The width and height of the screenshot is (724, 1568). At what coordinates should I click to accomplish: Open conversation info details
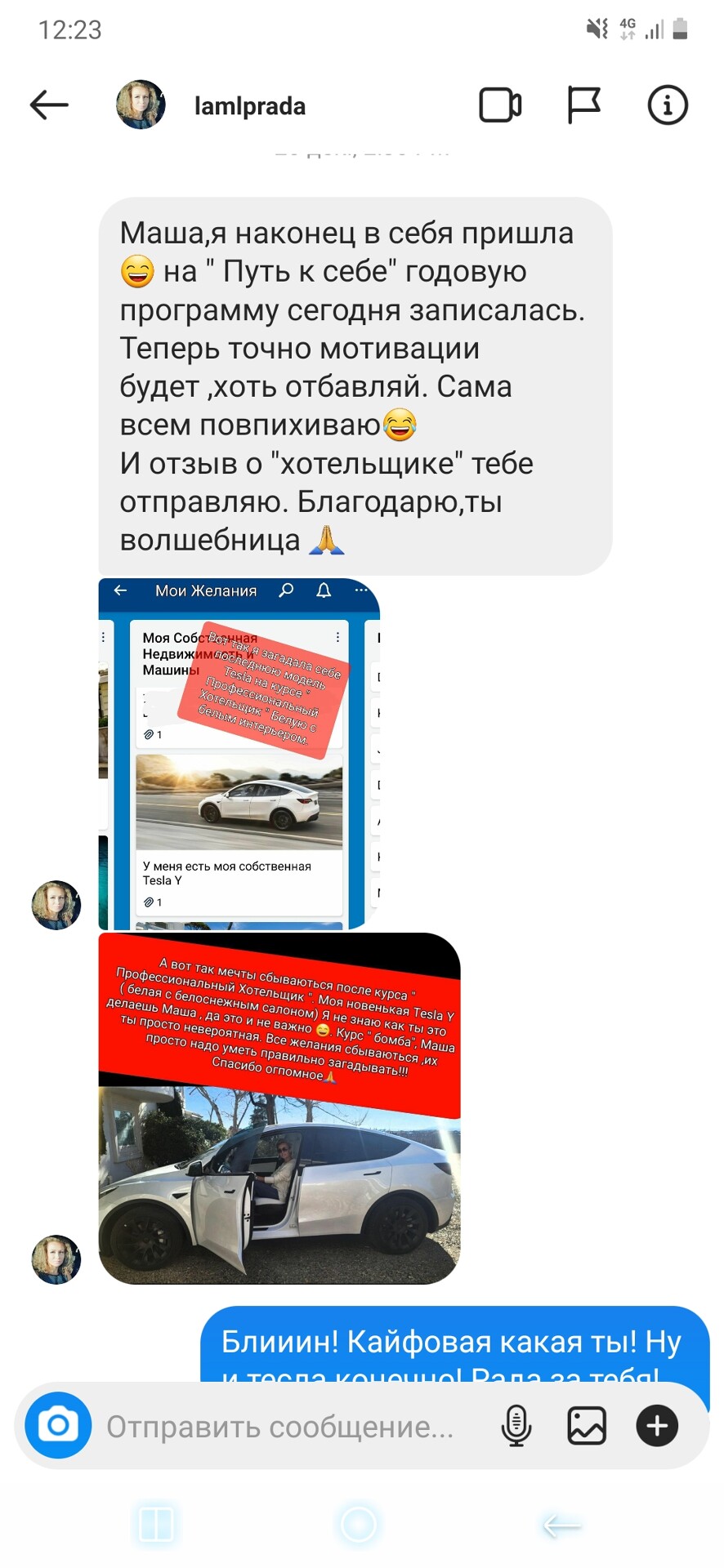coord(668,105)
